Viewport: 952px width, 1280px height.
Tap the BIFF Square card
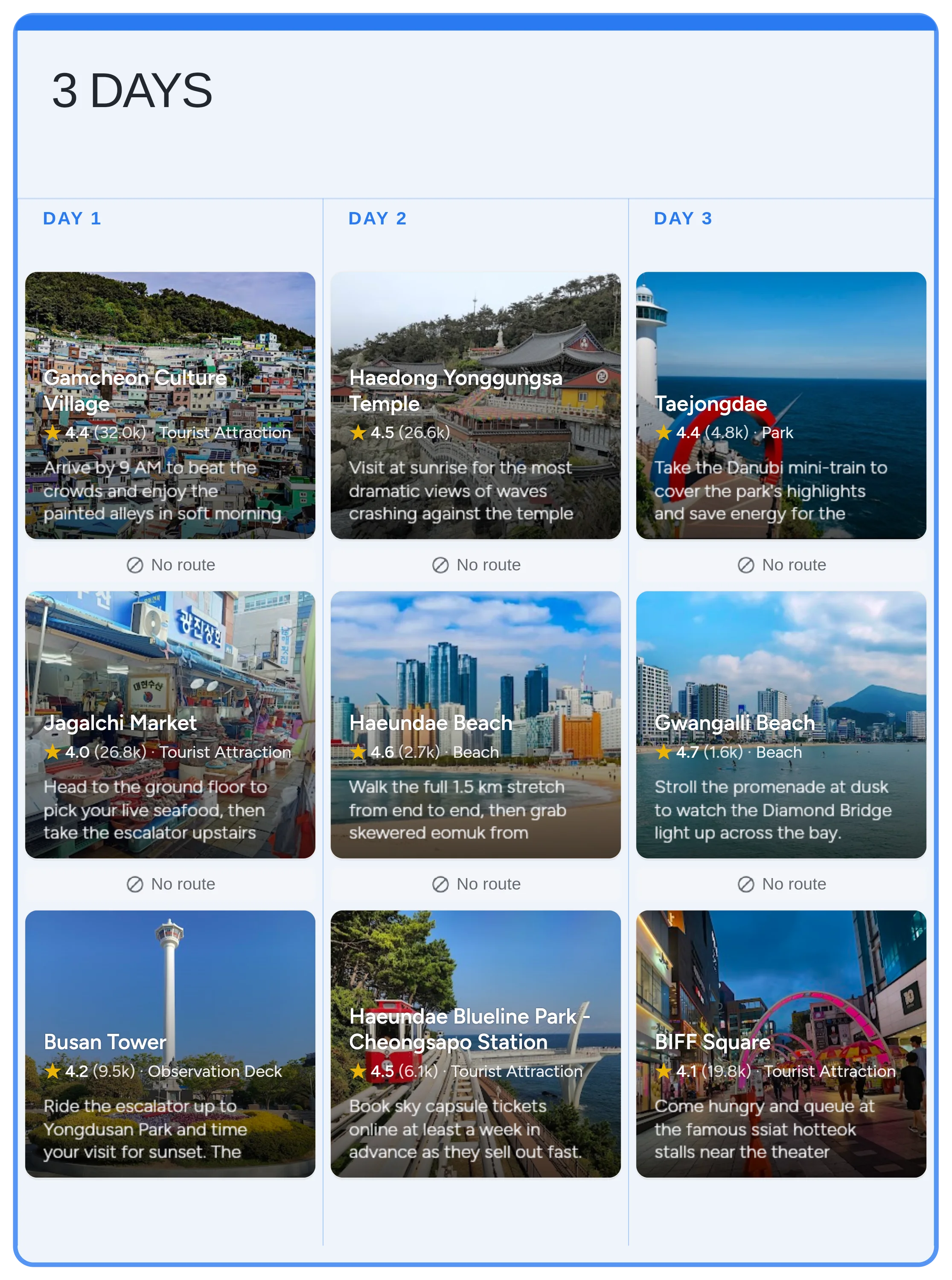[781, 1043]
